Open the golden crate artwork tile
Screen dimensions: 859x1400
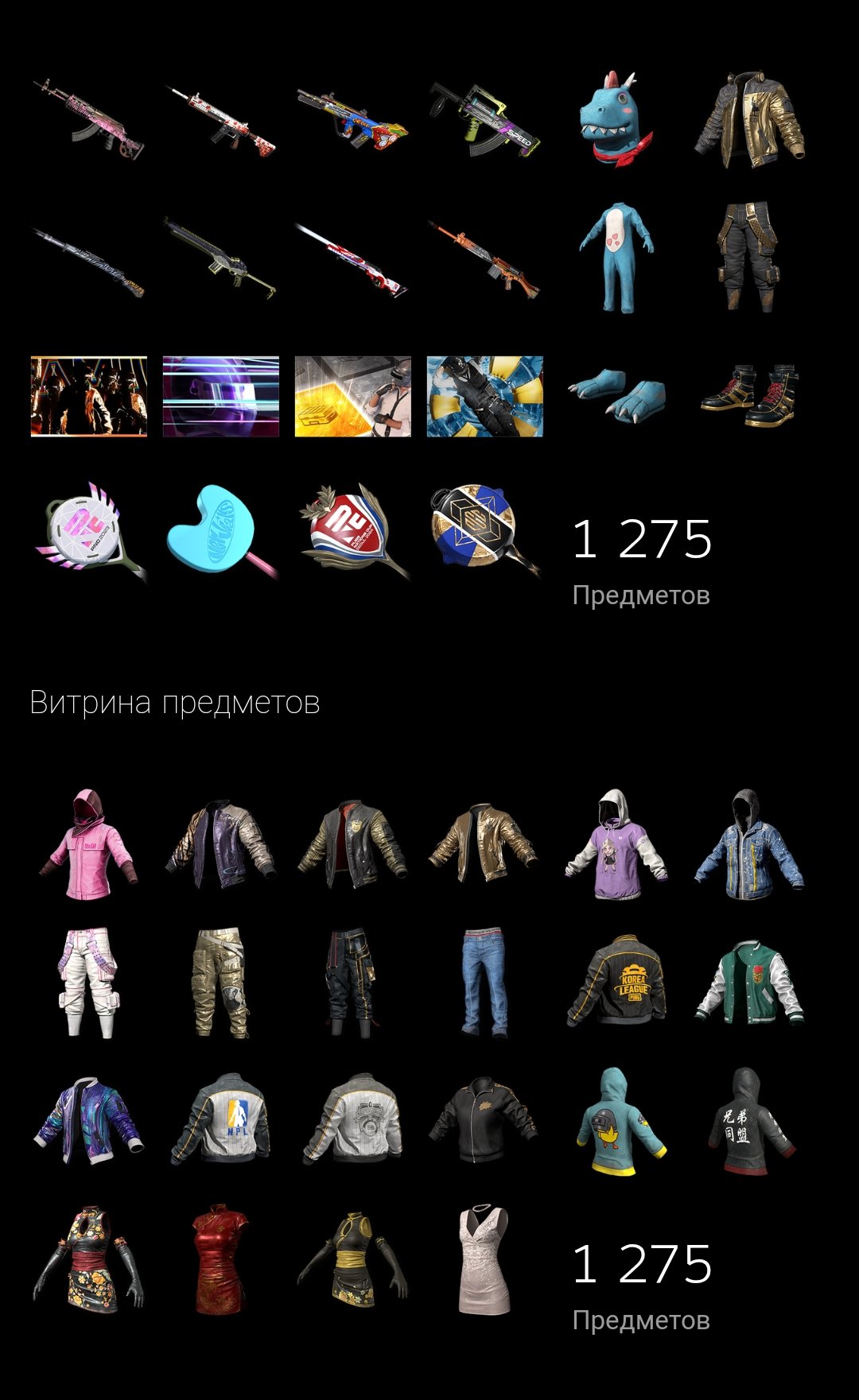pos(353,396)
